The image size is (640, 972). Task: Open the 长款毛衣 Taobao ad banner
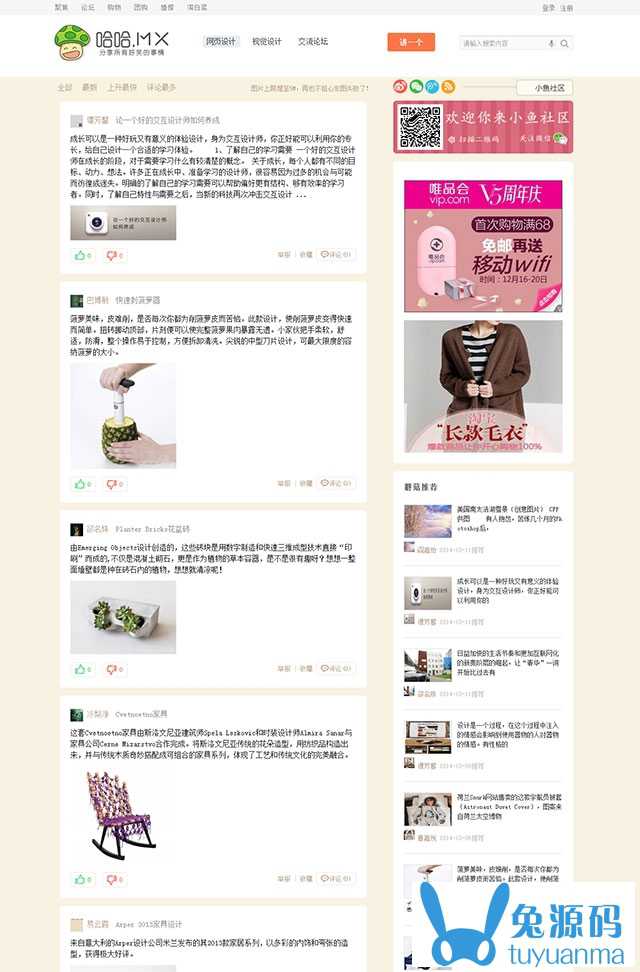[x=483, y=386]
